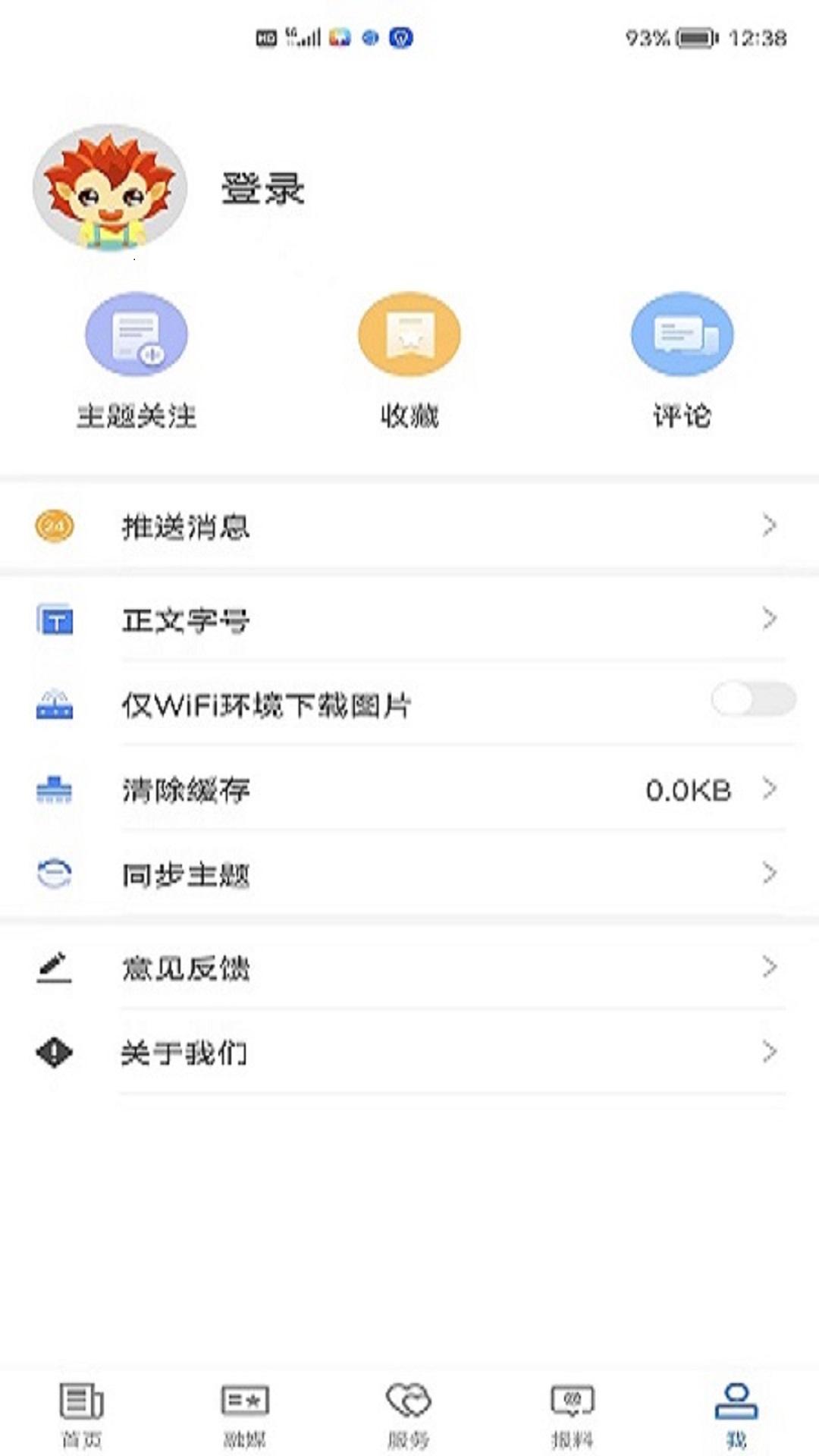Click the 清除缓存 broom icon
The height and width of the screenshot is (1456, 819).
55,789
